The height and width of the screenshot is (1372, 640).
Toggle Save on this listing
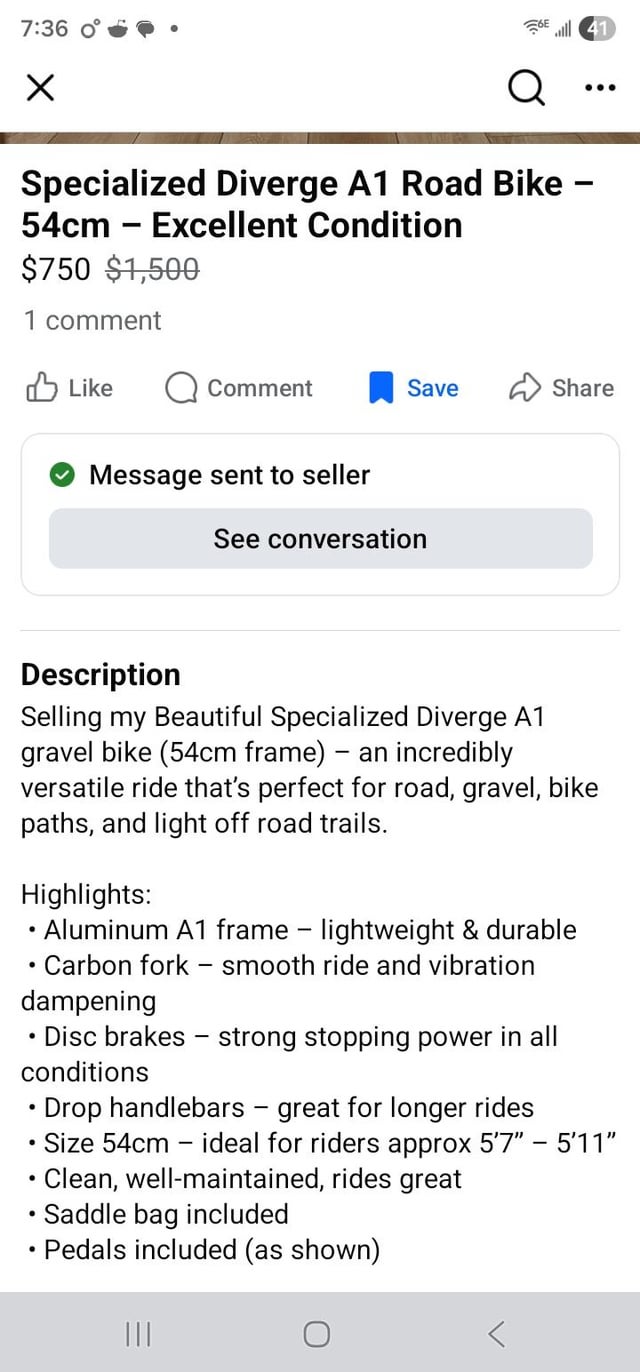(x=414, y=388)
